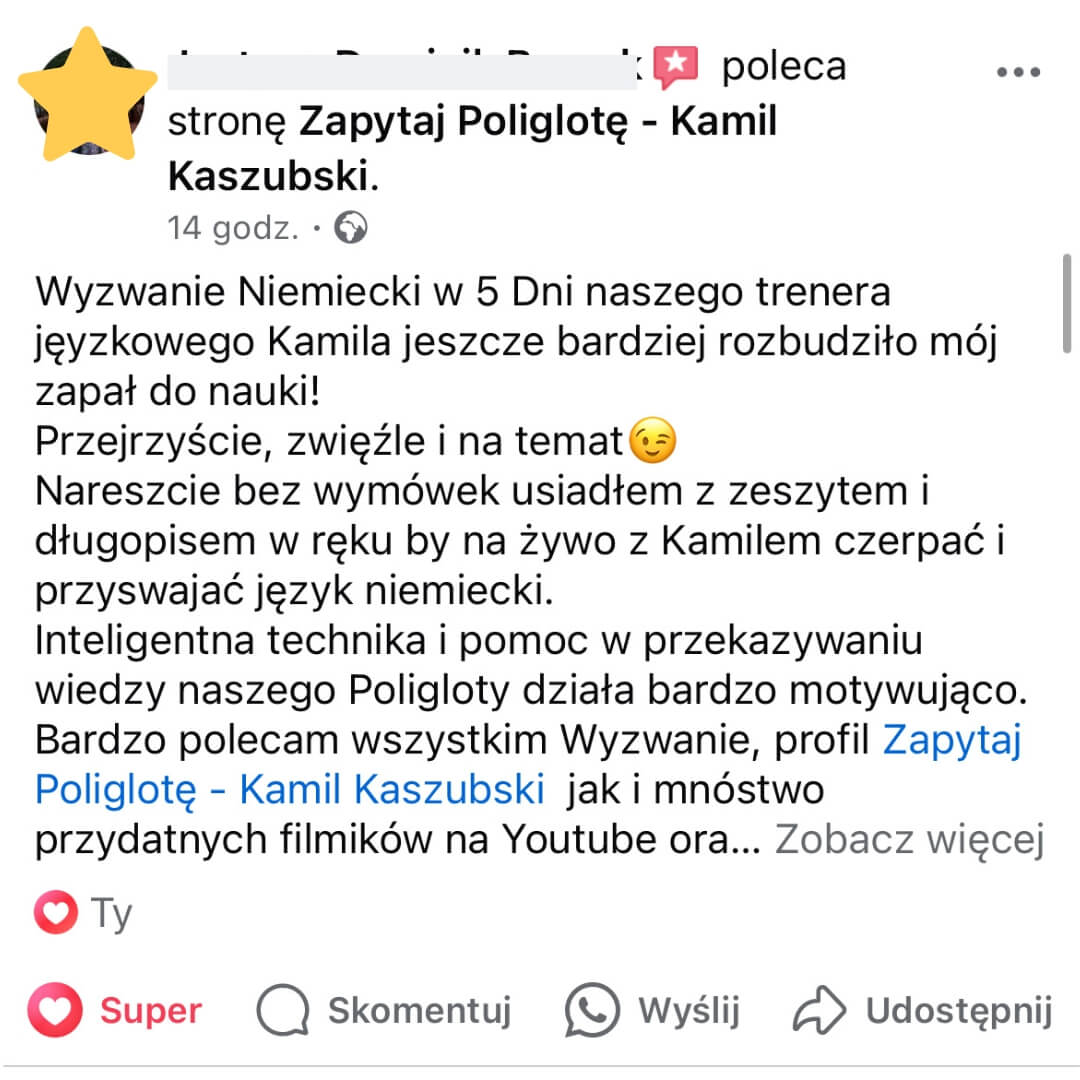Image resolution: width=1080 pixels, height=1080 pixels.
Task: Share the post with Udostępnij
Action: pyautogui.click(x=922, y=1010)
